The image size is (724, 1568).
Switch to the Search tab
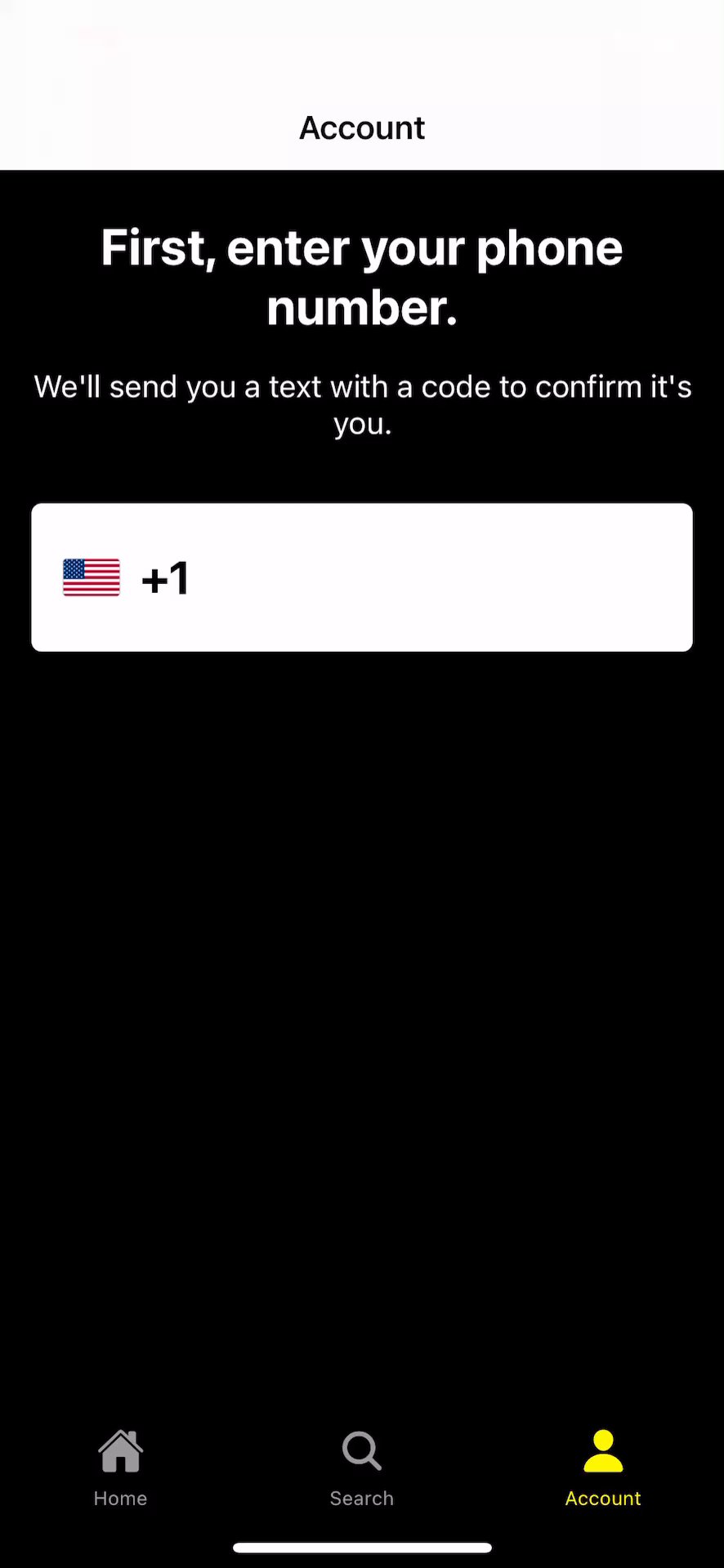[x=361, y=1468]
